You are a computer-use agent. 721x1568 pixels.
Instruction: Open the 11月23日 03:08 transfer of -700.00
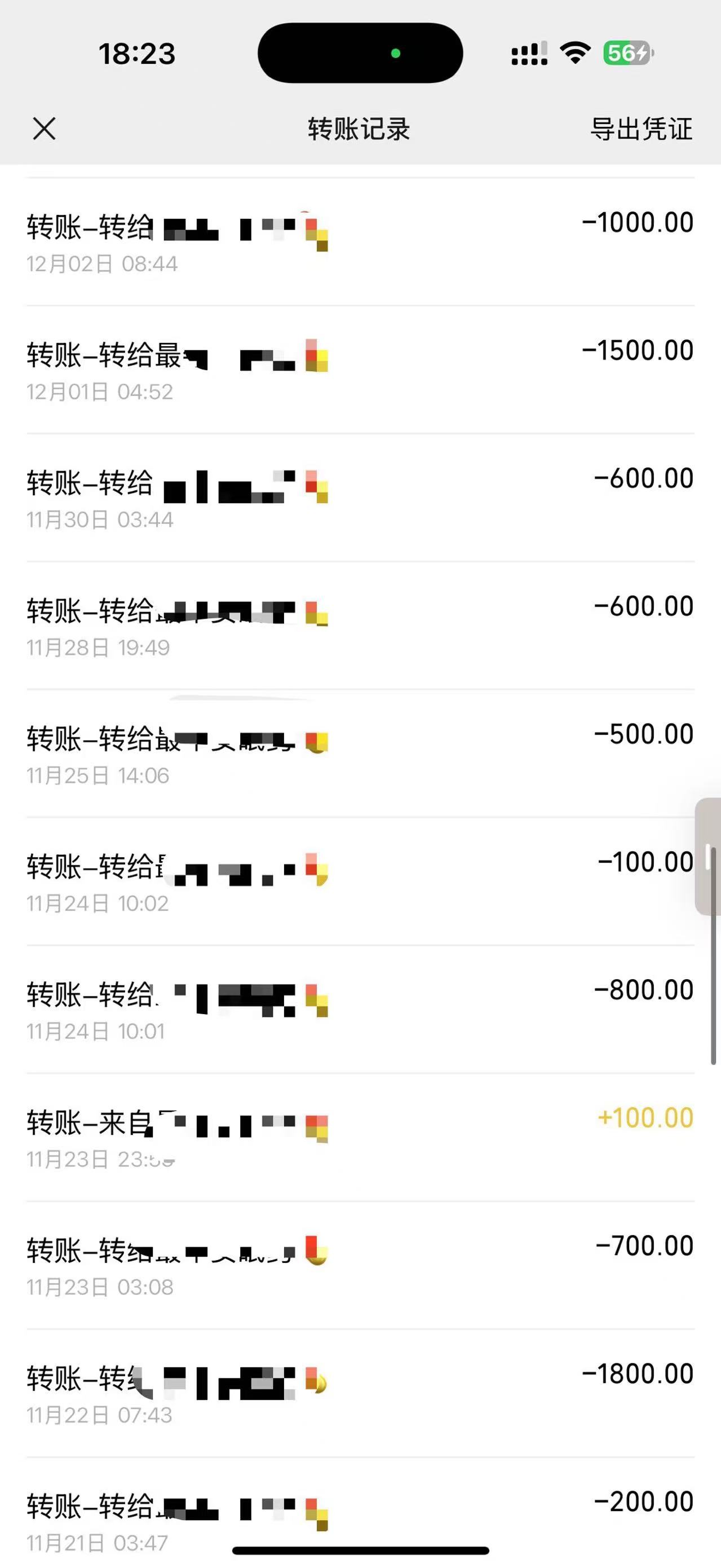(x=360, y=1265)
